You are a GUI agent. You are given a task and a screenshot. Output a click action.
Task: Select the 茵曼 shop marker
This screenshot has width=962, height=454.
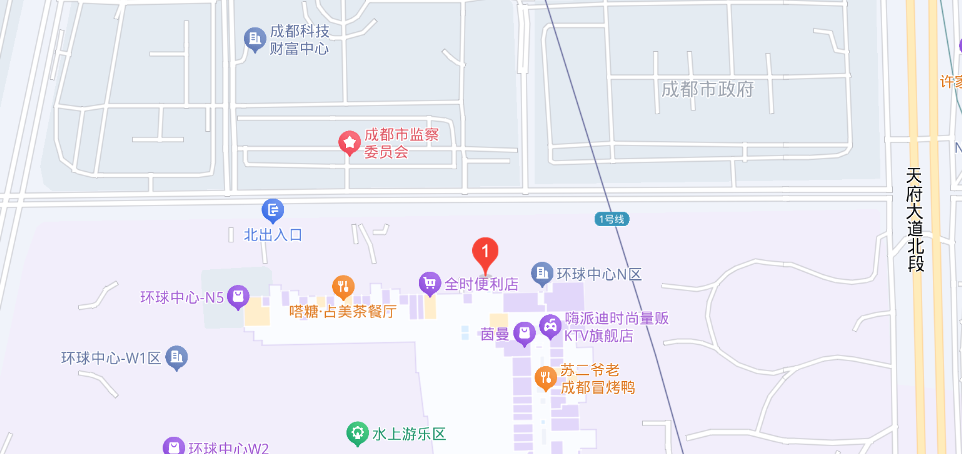[x=524, y=335]
